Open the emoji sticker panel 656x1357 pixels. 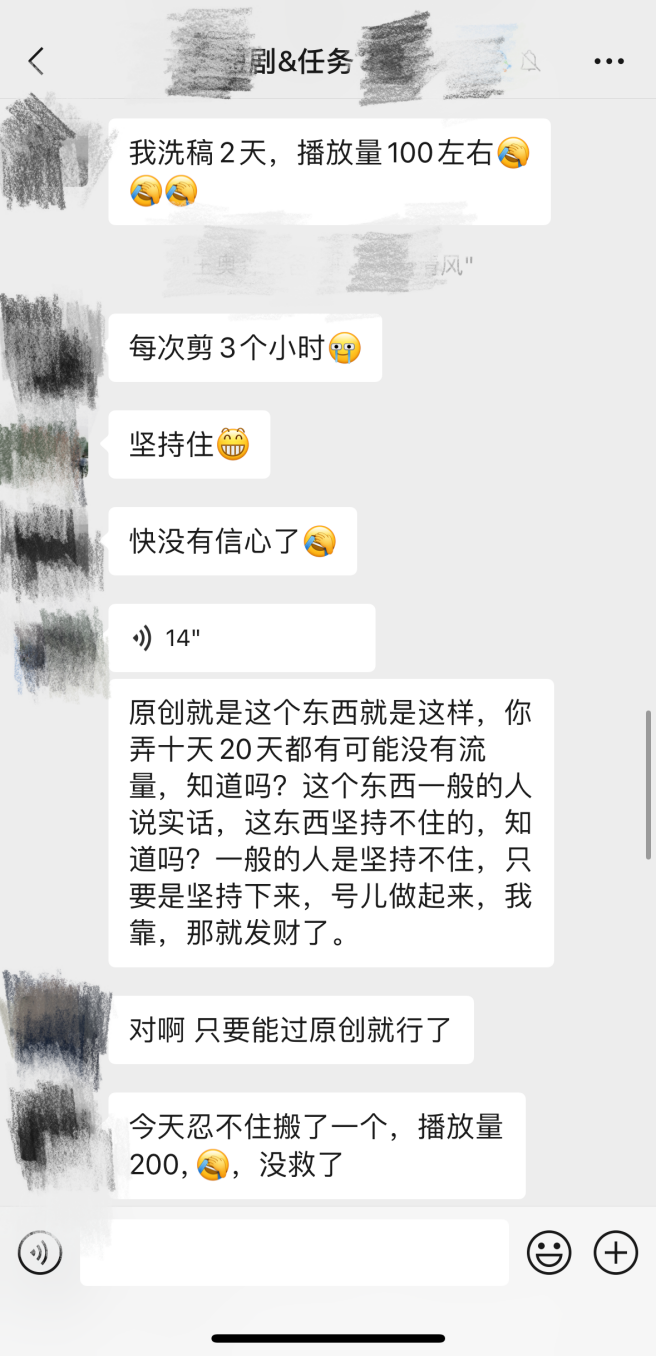tap(549, 1253)
